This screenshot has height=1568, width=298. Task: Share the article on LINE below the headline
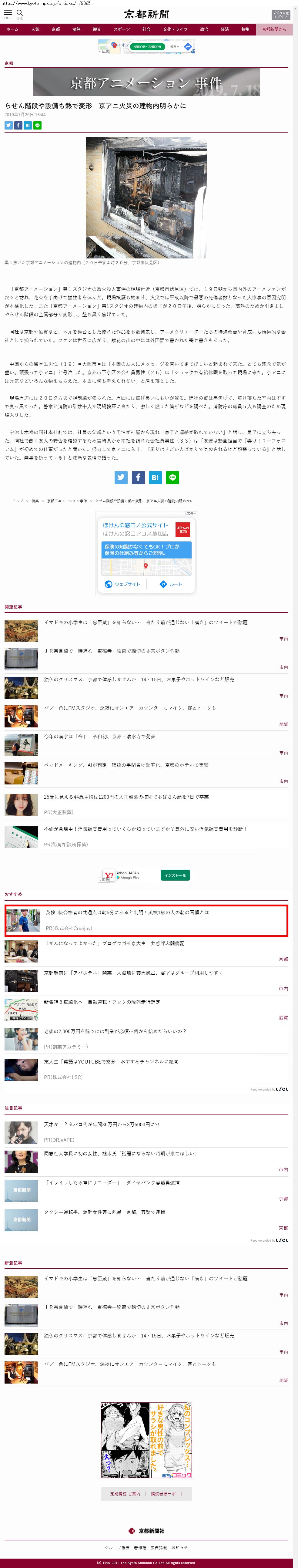[38, 125]
